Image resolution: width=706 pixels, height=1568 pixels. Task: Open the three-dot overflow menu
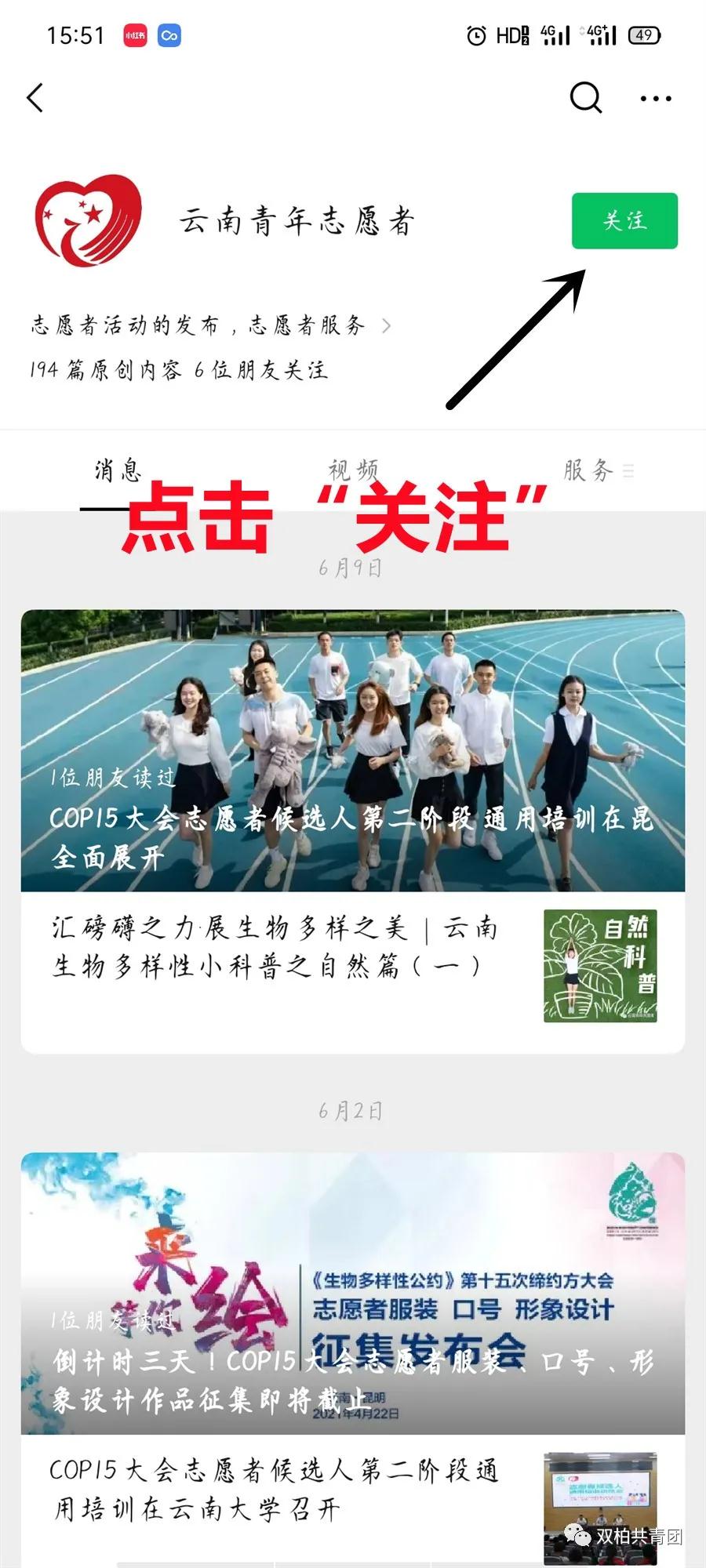(656, 99)
